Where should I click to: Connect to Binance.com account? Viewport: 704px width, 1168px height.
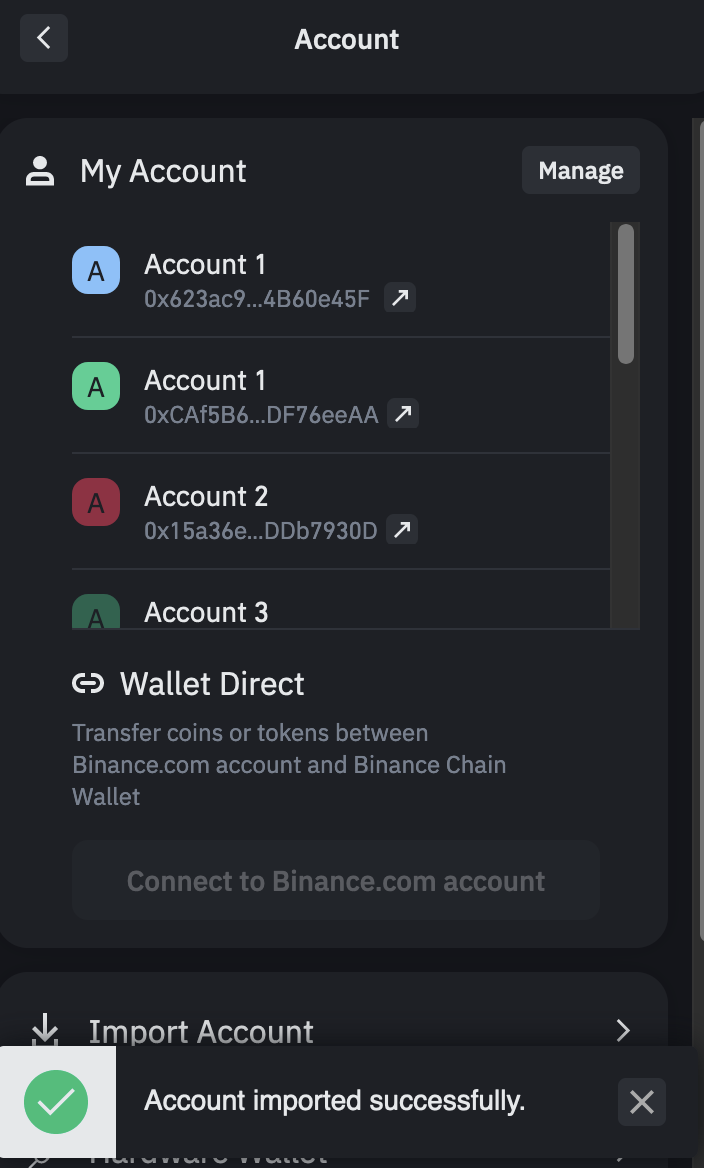(x=336, y=880)
